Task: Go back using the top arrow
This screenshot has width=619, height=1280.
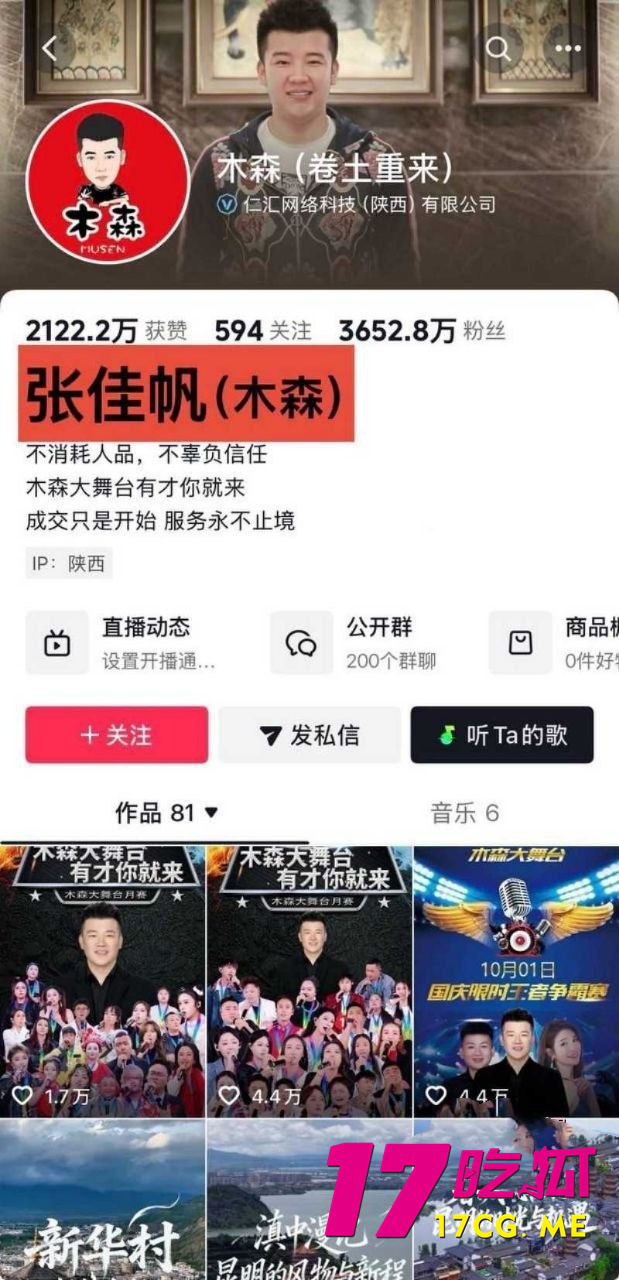Action: click(x=49, y=49)
